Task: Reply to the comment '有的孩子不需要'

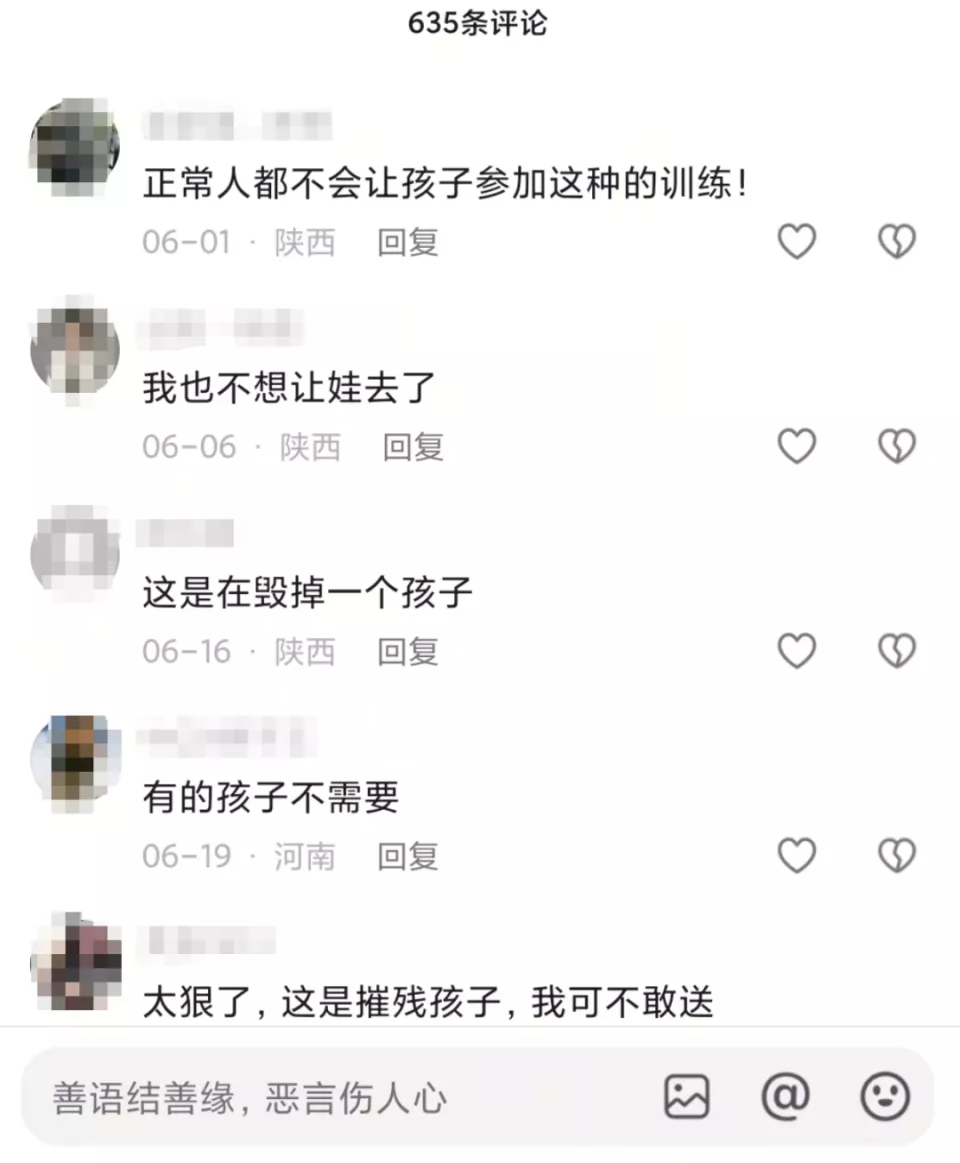Action: 408,857
